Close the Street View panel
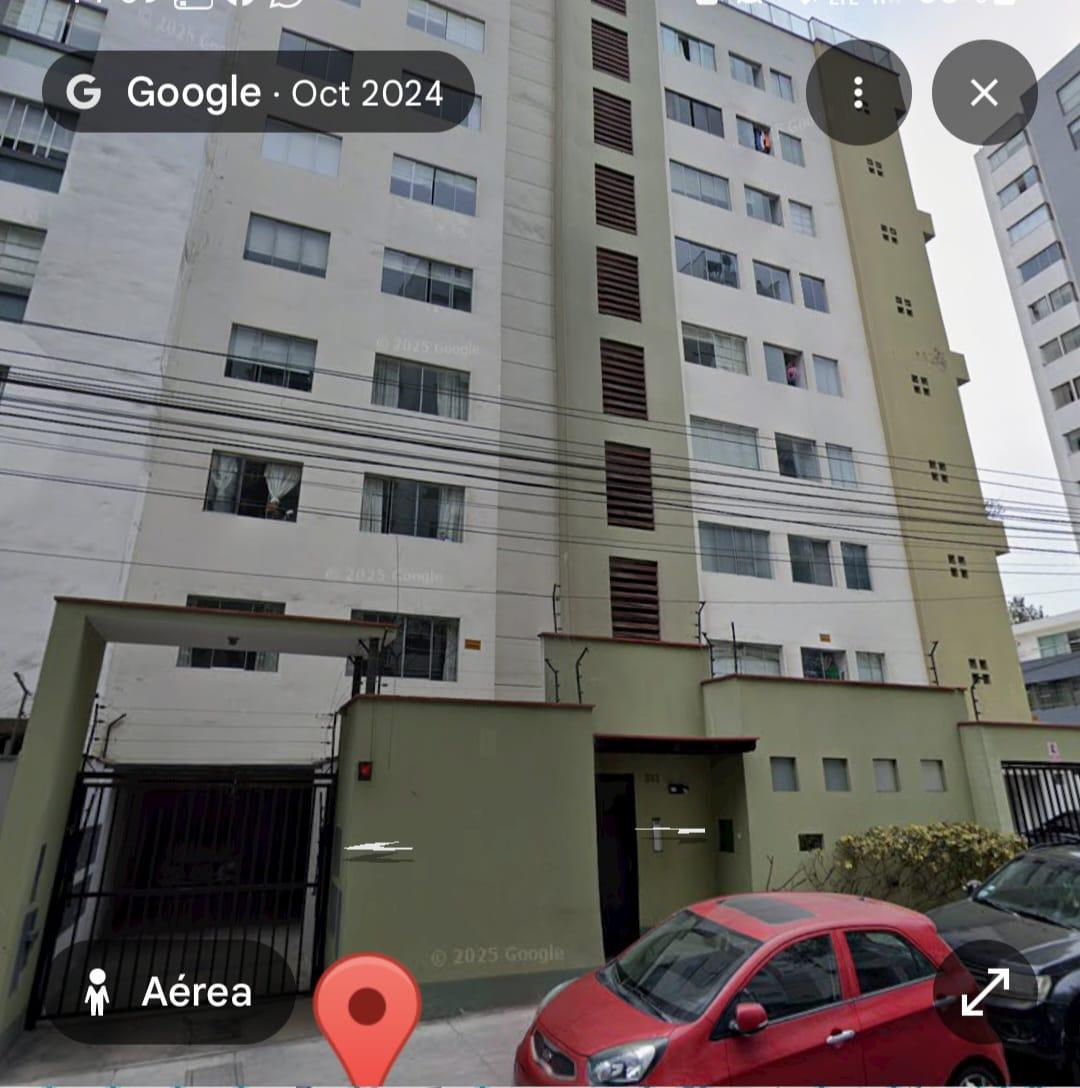The image size is (1080, 1088). [984, 93]
